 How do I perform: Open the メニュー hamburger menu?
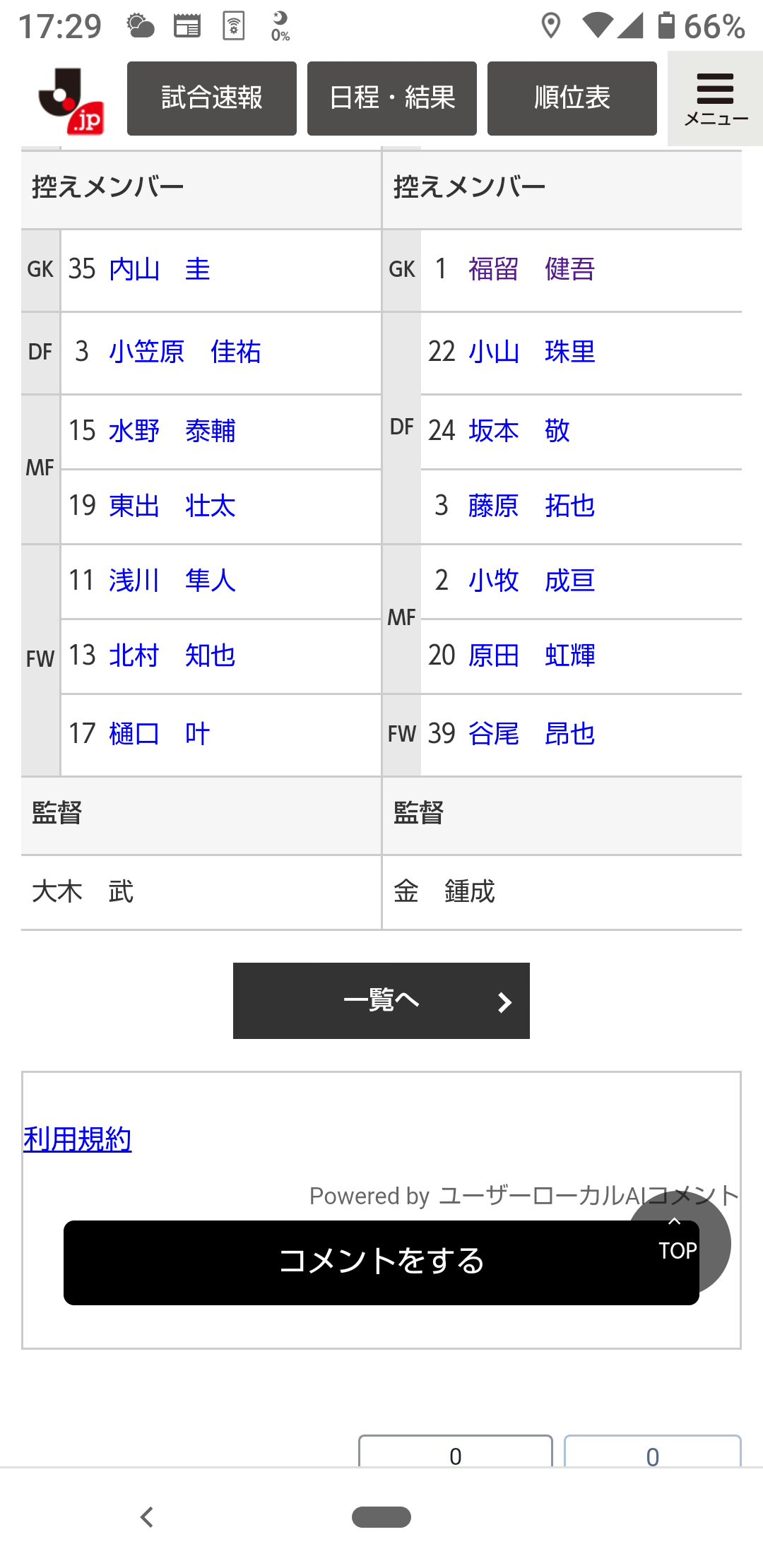click(x=715, y=99)
